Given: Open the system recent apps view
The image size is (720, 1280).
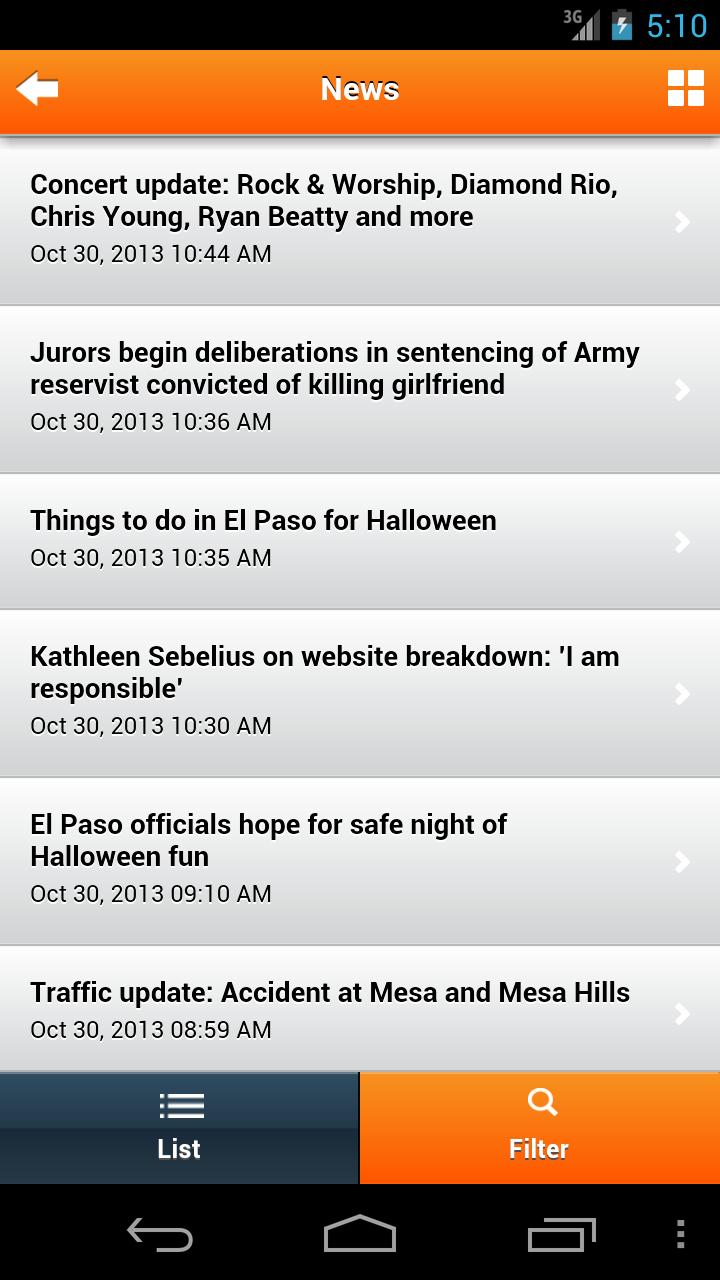Looking at the screenshot, I should 561,1234.
